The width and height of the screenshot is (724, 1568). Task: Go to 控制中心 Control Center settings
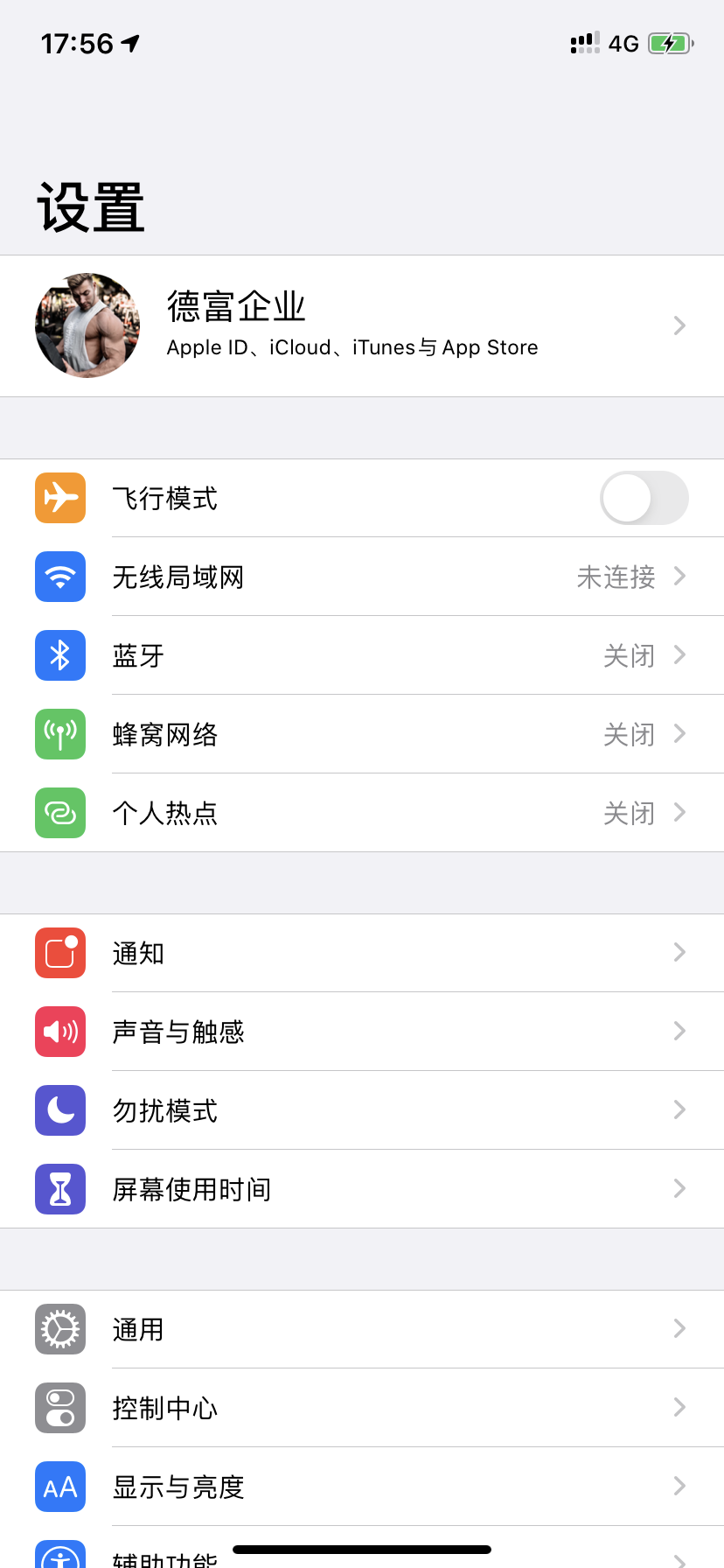(x=362, y=1408)
